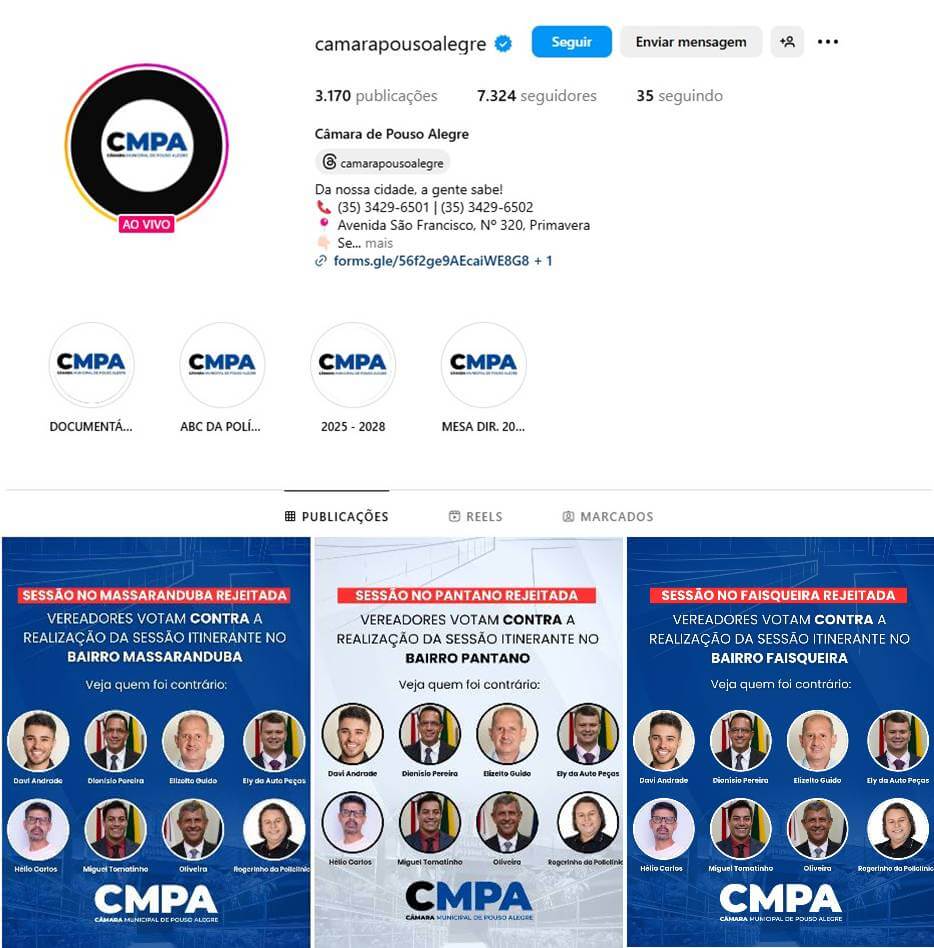The width and height of the screenshot is (934, 948).
Task: Open the camarapousoalegre Threads chip
Action: point(383,163)
